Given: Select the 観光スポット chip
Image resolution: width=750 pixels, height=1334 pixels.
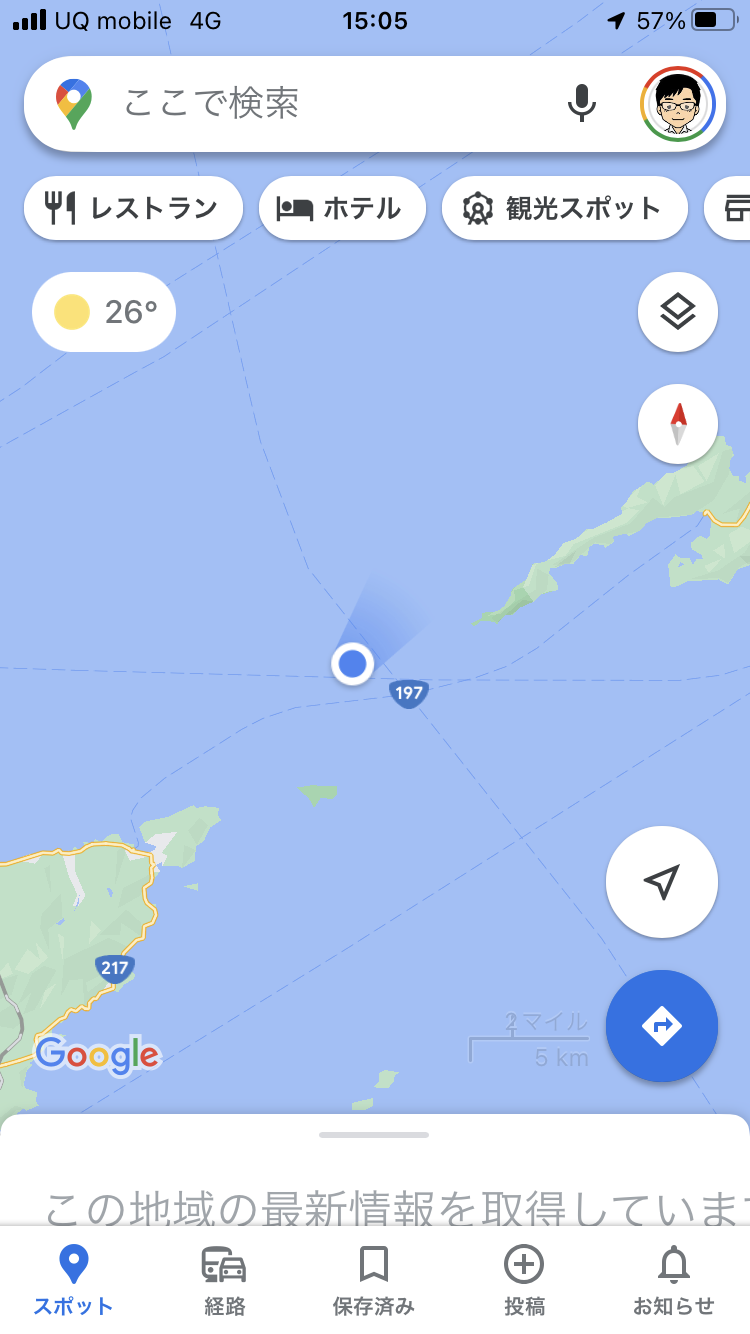Looking at the screenshot, I should pyautogui.click(x=564, y=208).
